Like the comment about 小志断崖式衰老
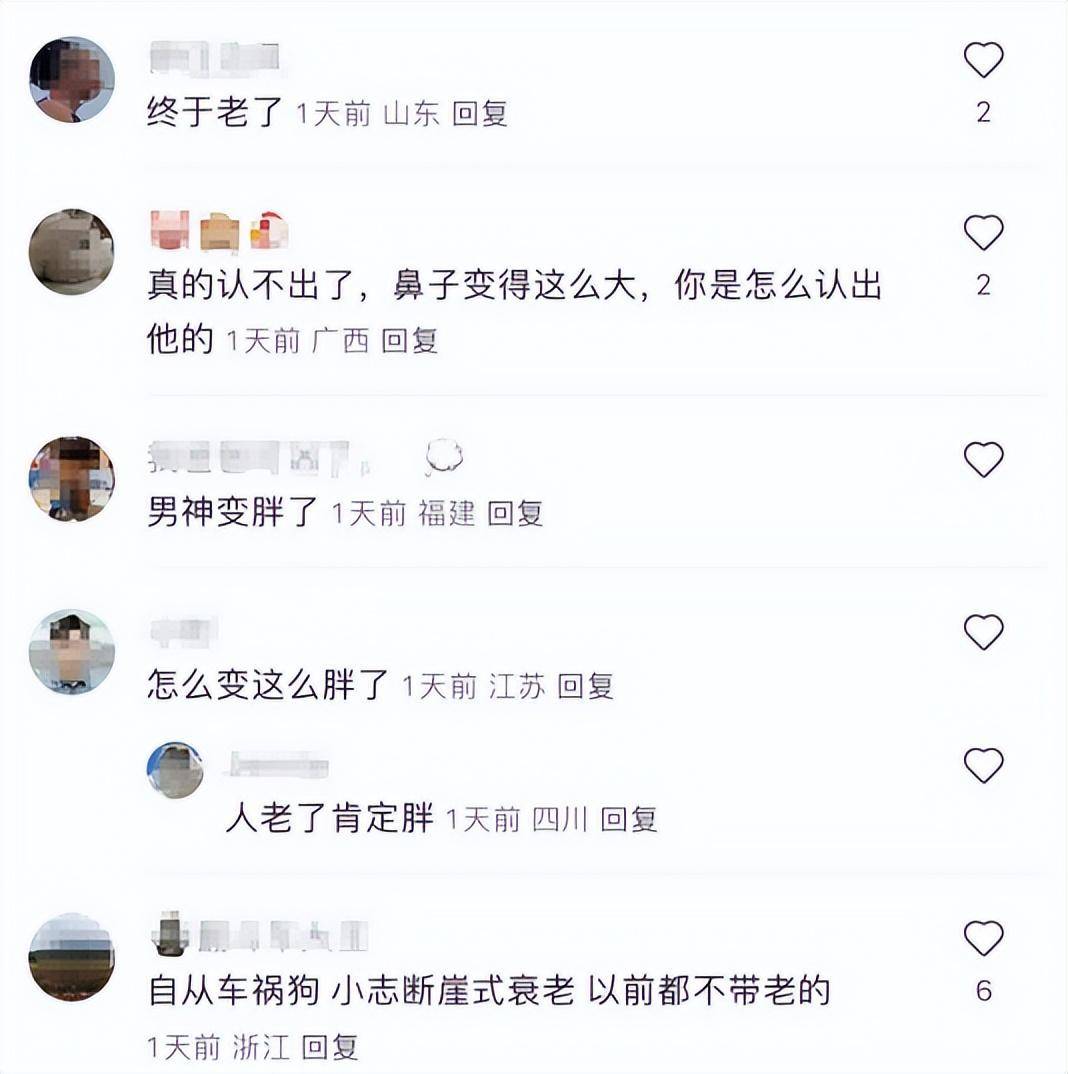The height and width of the screenshot is (1074, 1068). coord(983,939)
